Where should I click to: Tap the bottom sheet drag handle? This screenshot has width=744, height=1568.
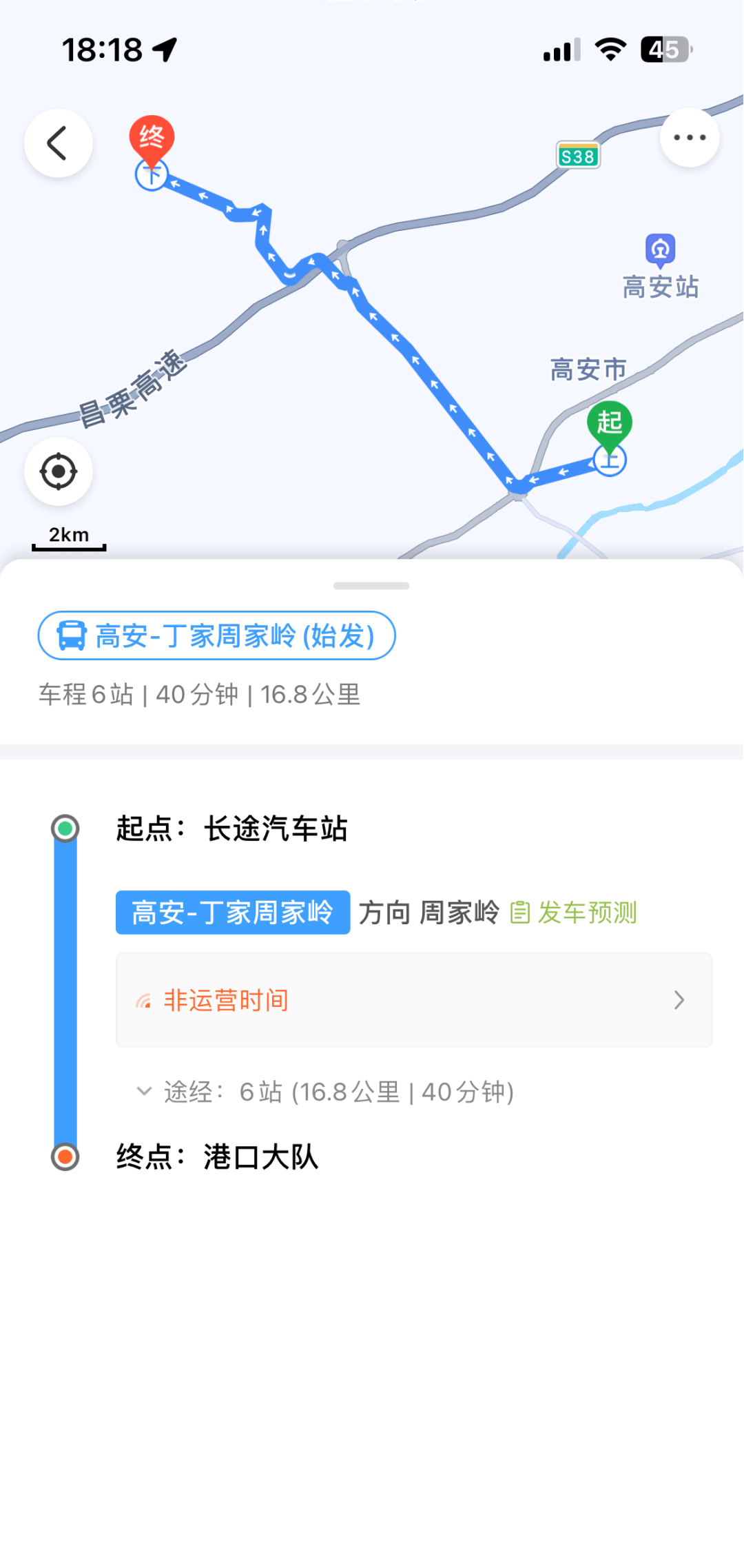(372, 585)
